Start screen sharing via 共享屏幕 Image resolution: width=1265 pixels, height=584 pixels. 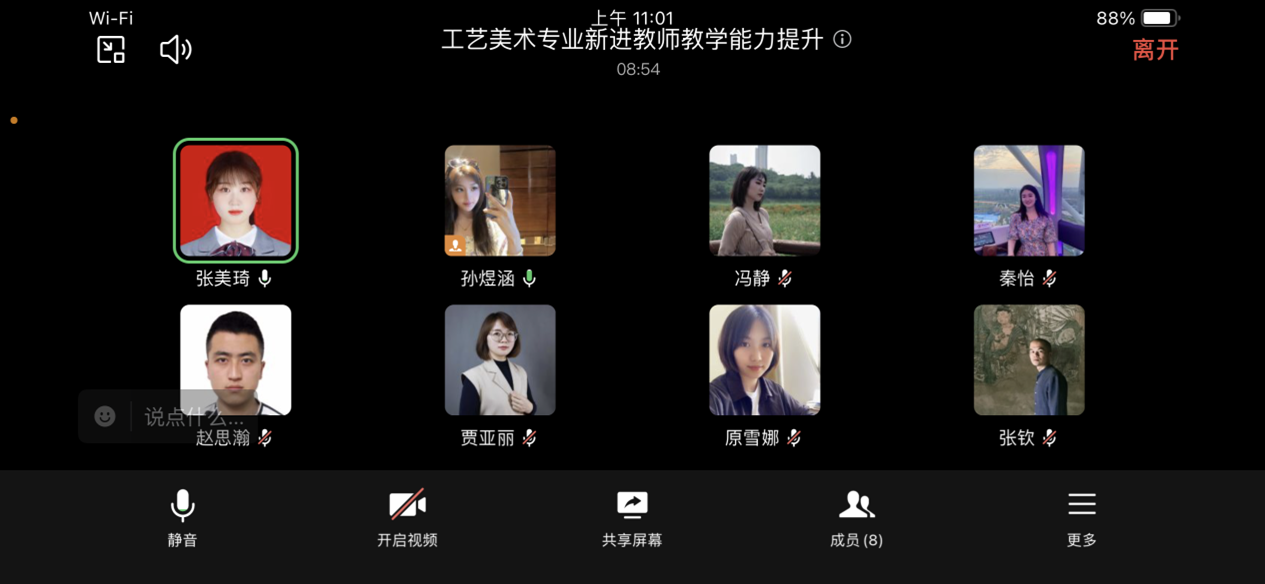pyautogui.click(x=632, y=518)
